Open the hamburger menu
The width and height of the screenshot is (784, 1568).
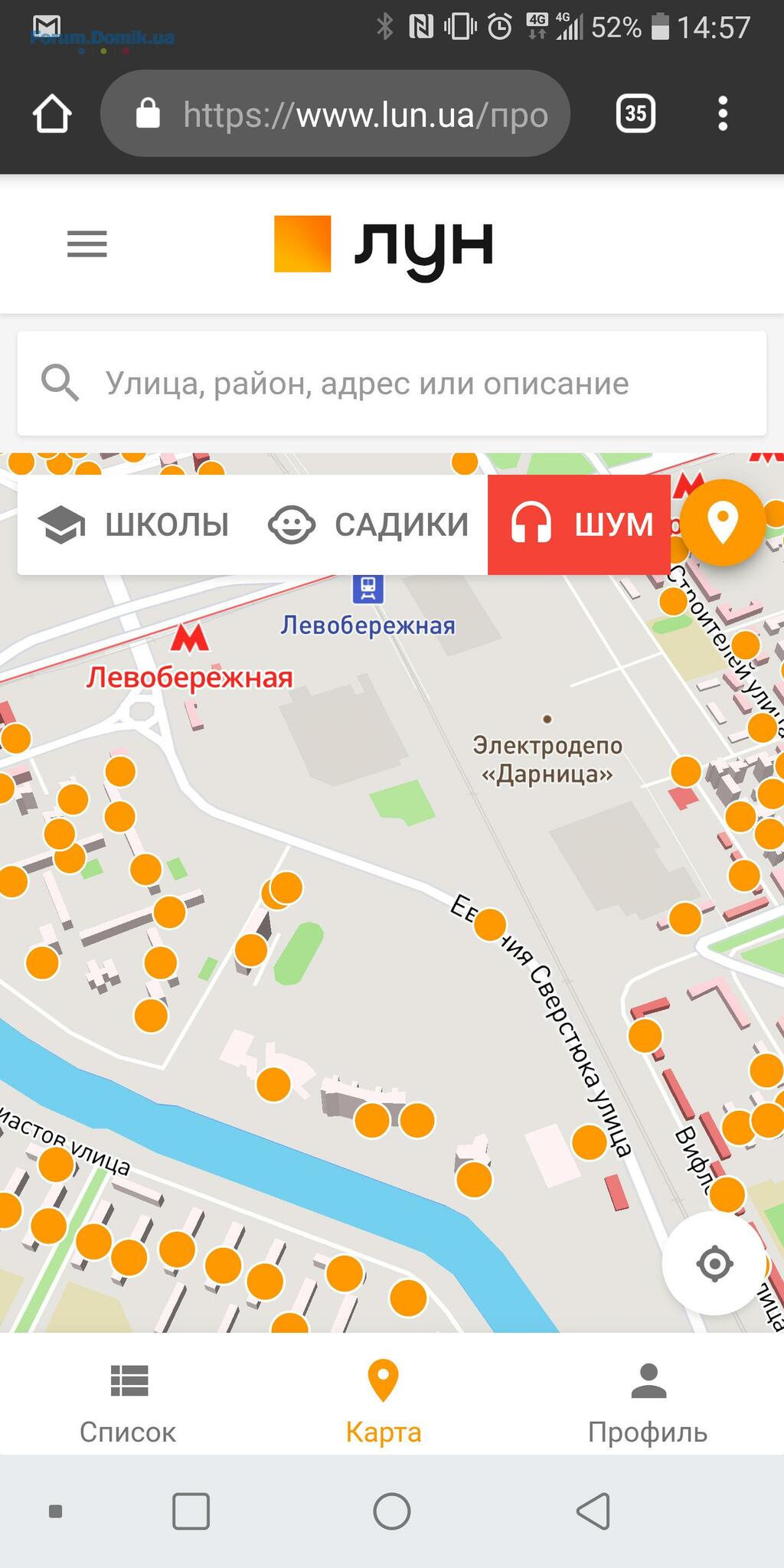(87, 244)
